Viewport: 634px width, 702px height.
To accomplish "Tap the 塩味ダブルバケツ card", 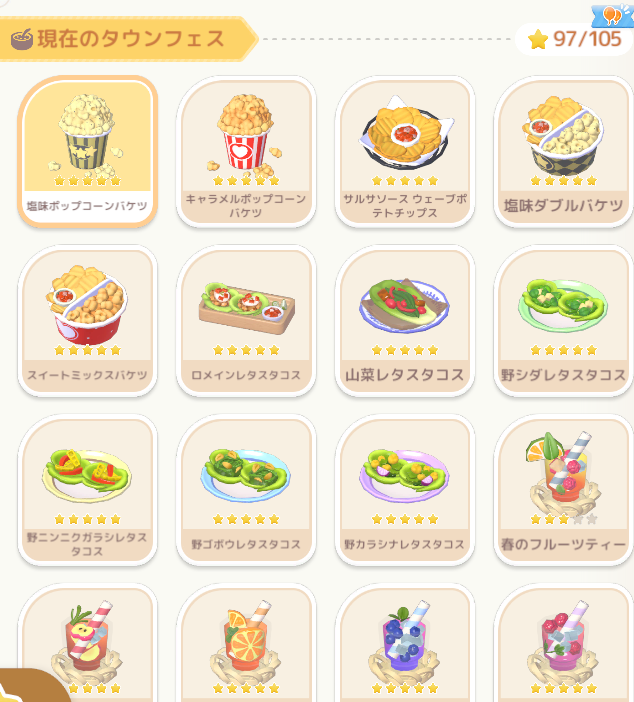I will click(x=564, y=150).
